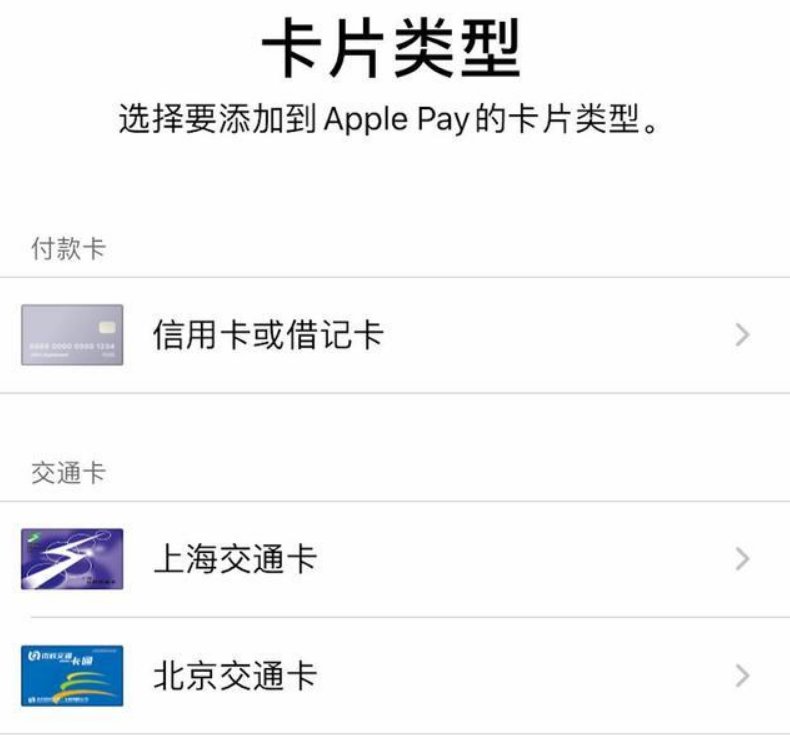Image resolution: width=790 pixels, height=735 pixels.
Task: Select 信用卡或借记卡 card type
Action: (268, 335)
